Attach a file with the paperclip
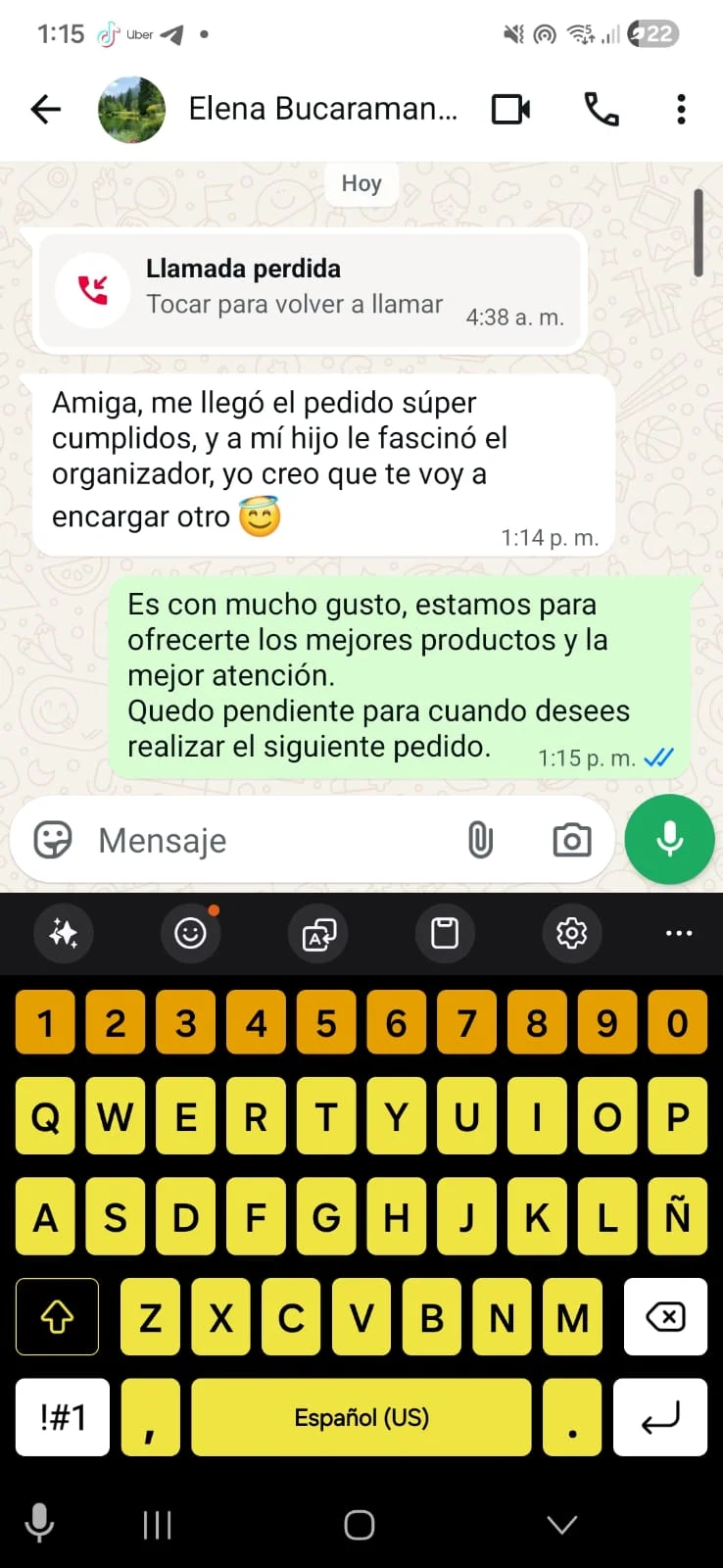Screen dimensions: 723x1568 coord(480,840)
